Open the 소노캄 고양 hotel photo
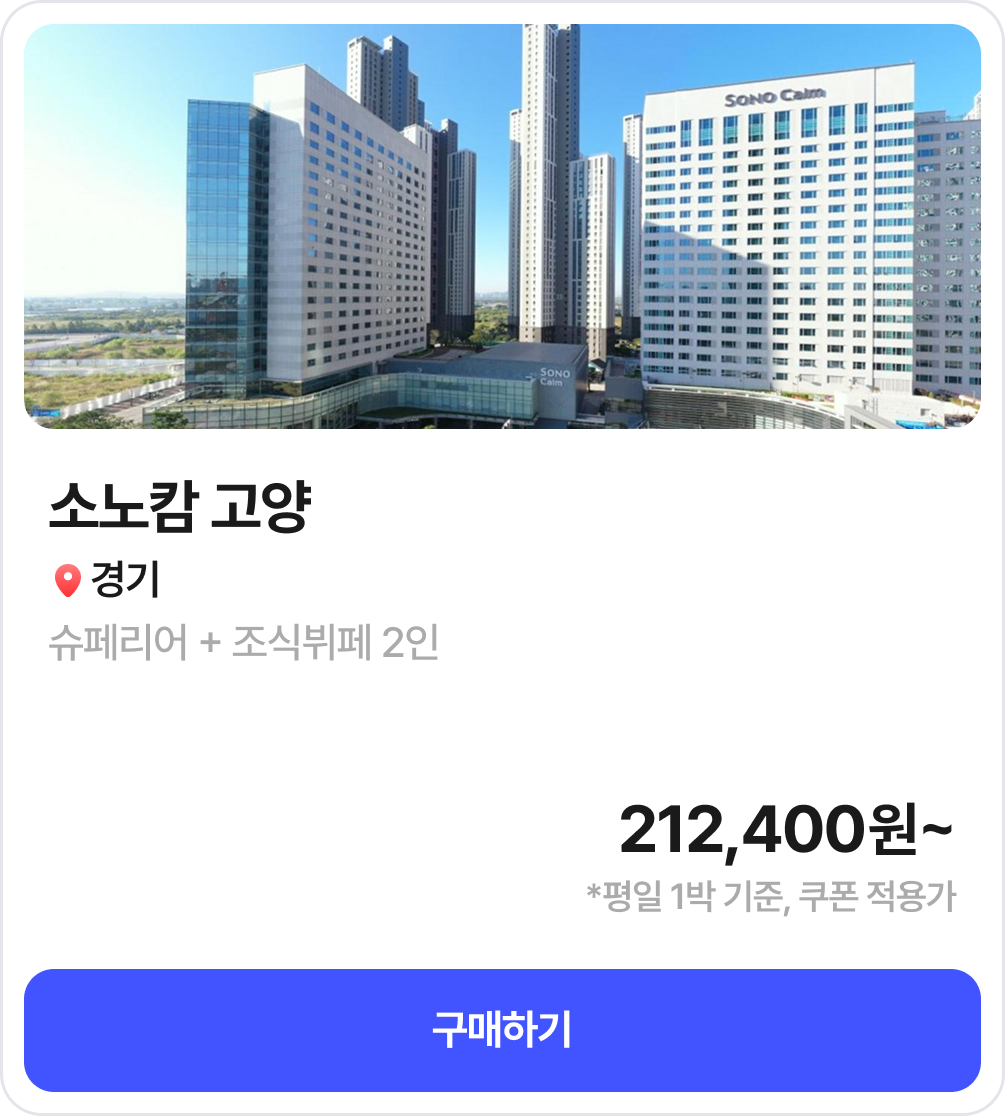 [502, 227]
